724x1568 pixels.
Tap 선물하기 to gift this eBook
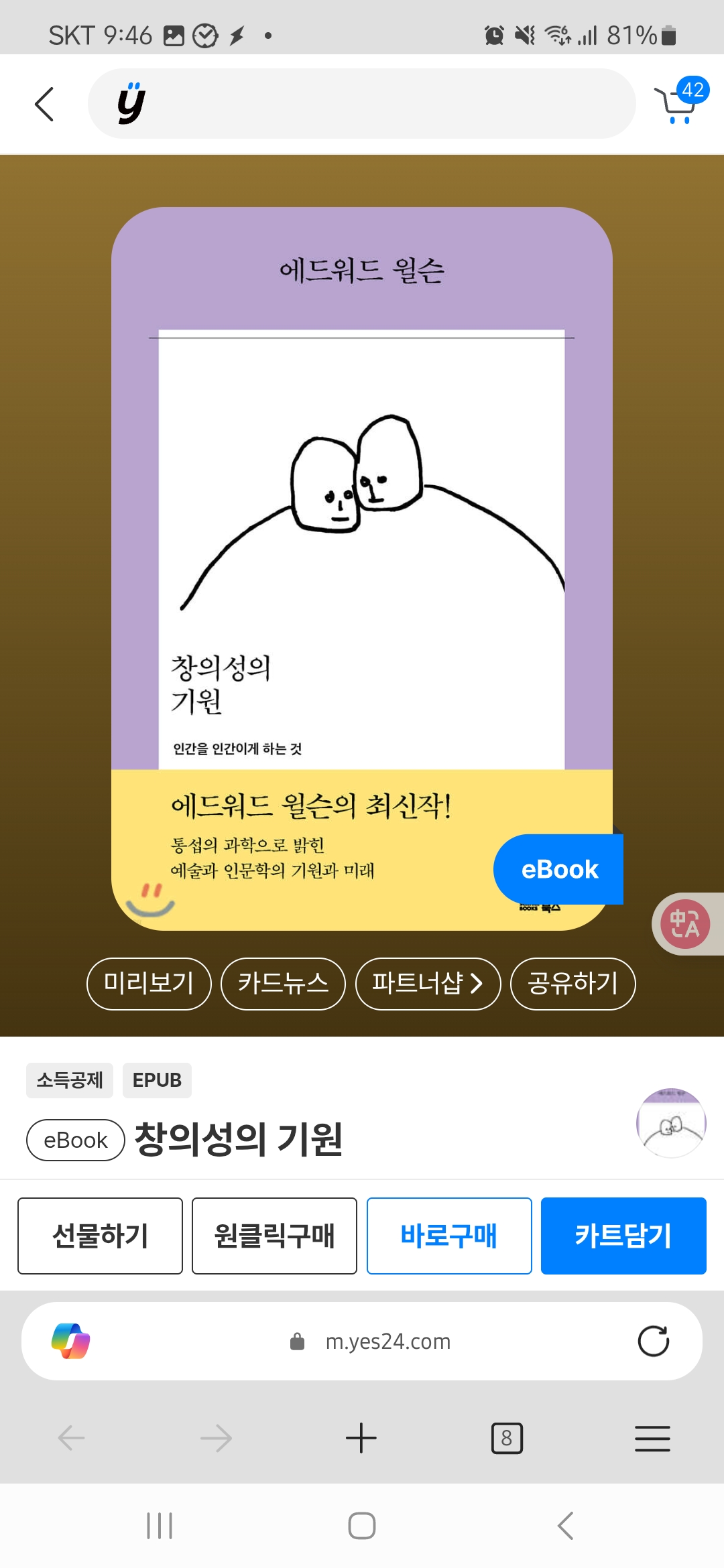(101, 1236)
